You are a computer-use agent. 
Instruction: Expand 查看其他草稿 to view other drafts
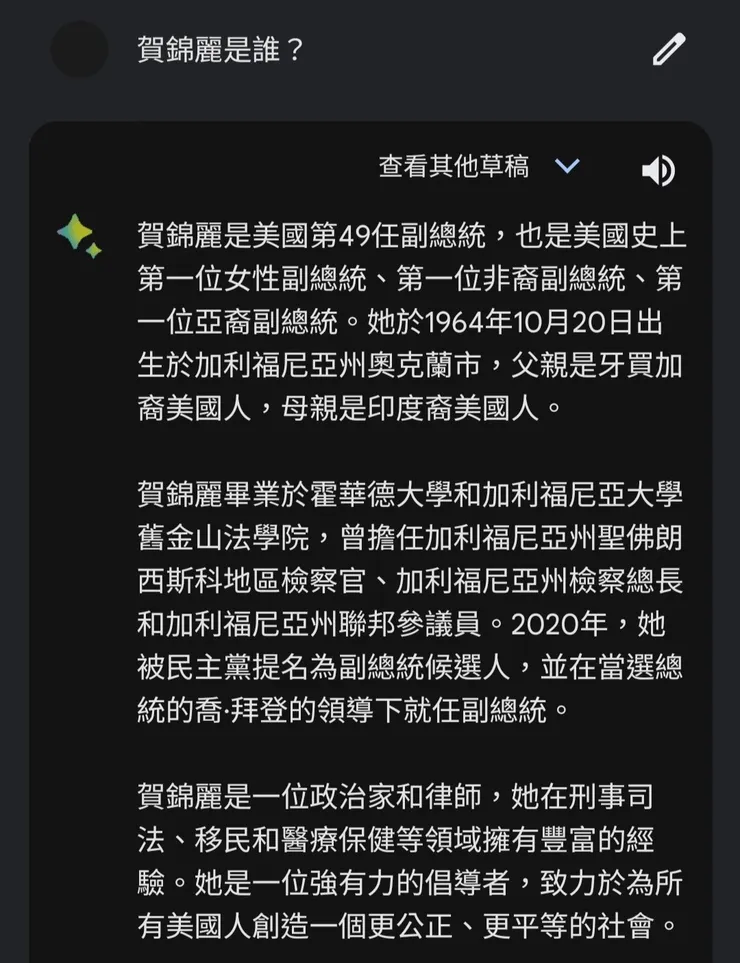click(566, 167)
